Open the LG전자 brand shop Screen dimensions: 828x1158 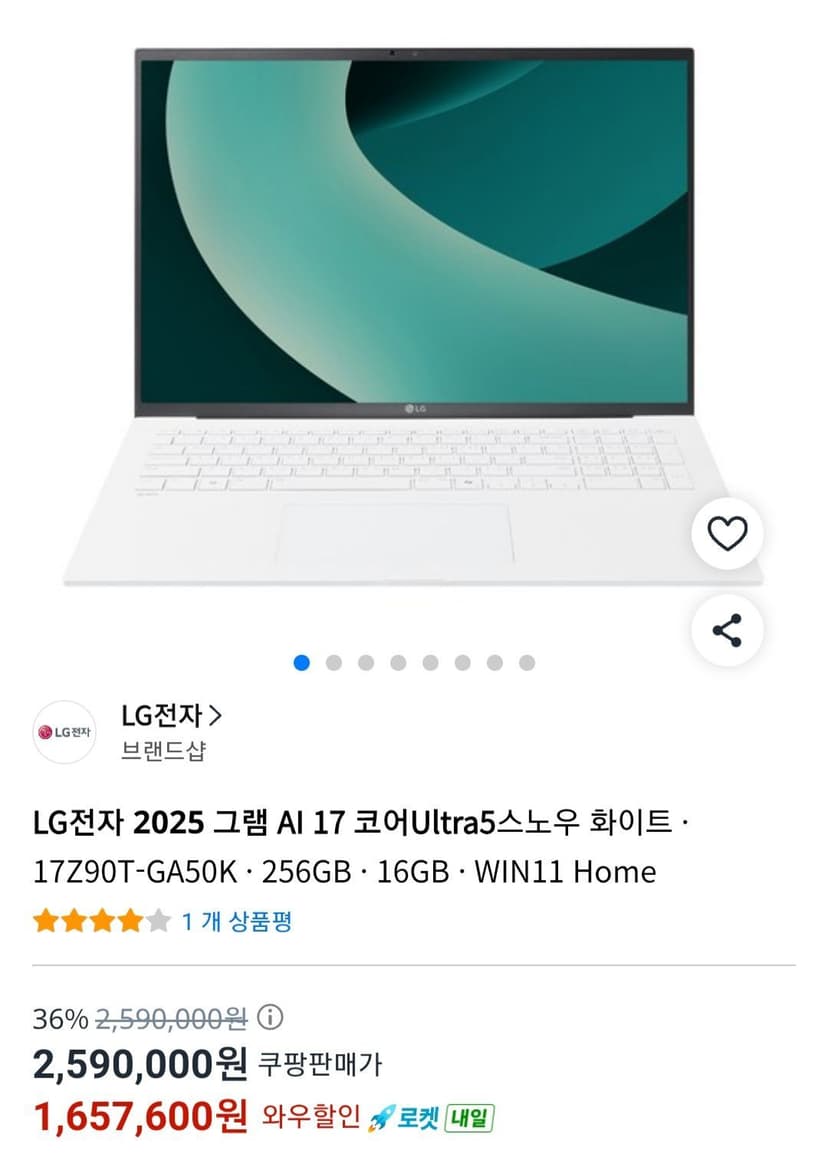tap(171, 716)
